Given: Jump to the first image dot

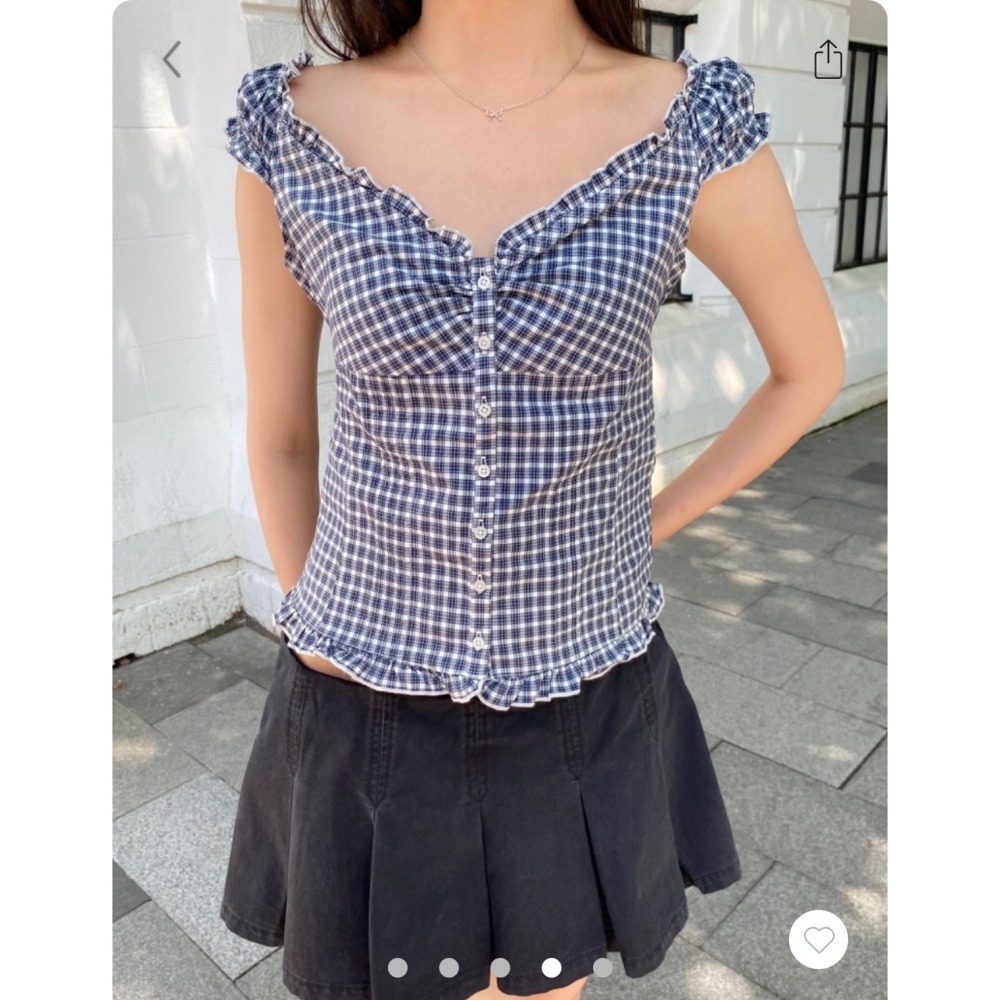Looking at the screenshot, I should click(398, 967).
